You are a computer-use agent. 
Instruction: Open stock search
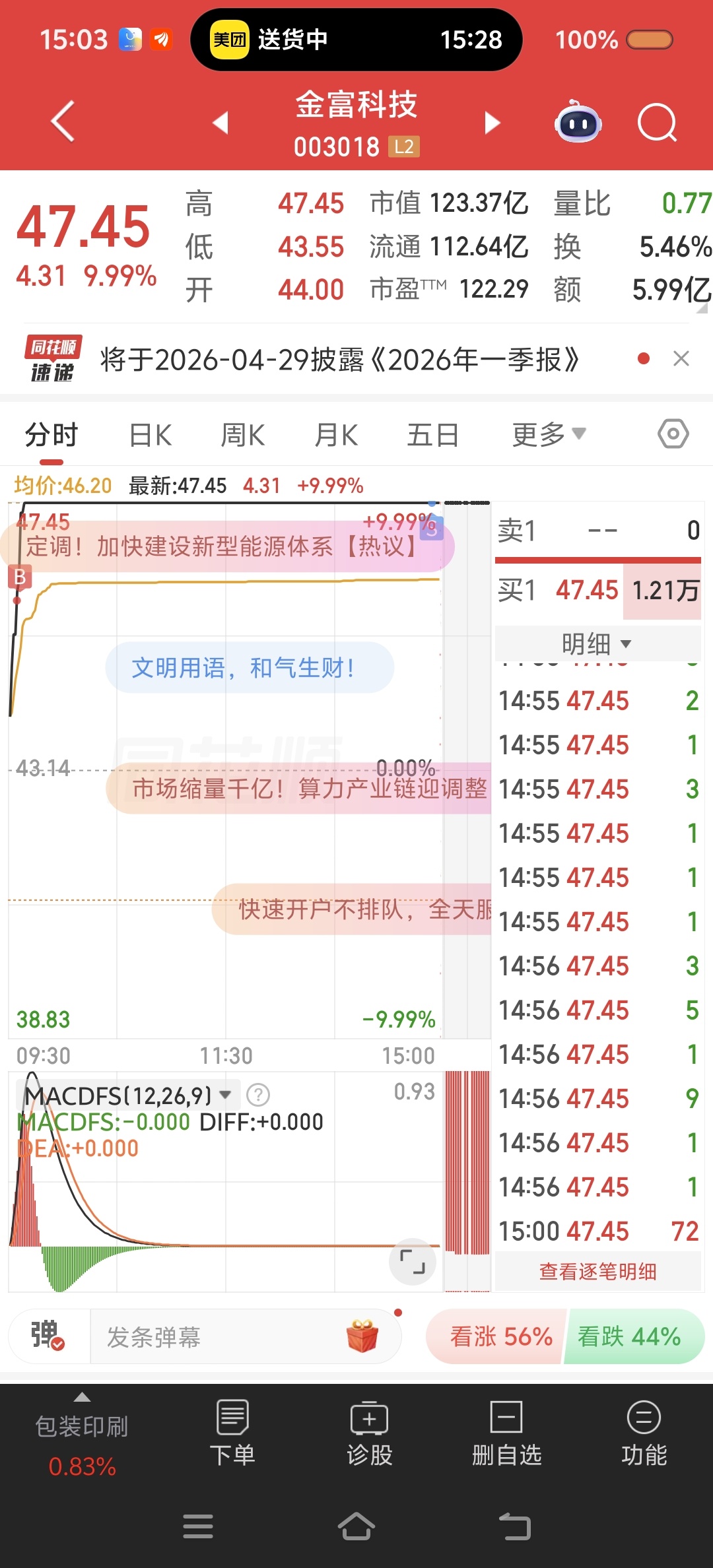(657, 123)
